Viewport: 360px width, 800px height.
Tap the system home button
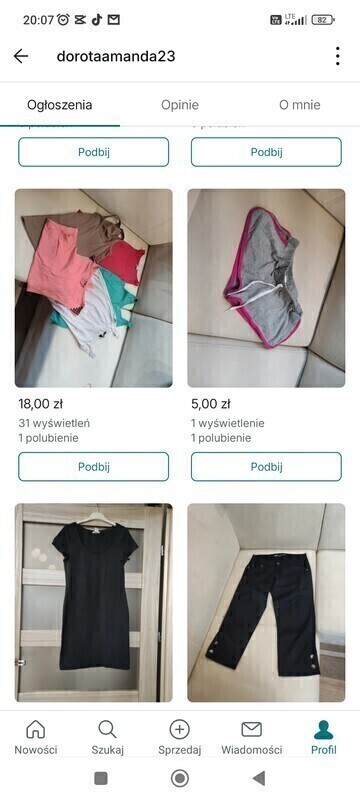(179, 778)
